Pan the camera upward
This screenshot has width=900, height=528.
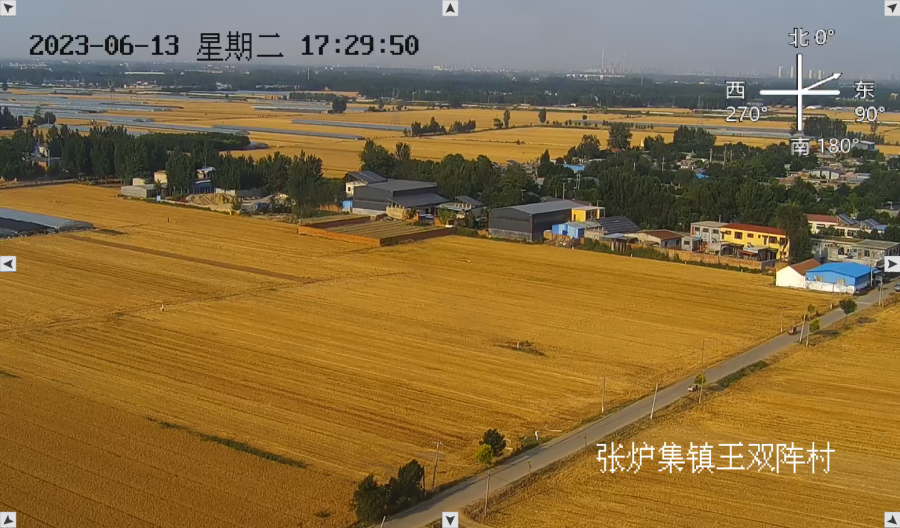coord(450,8)
